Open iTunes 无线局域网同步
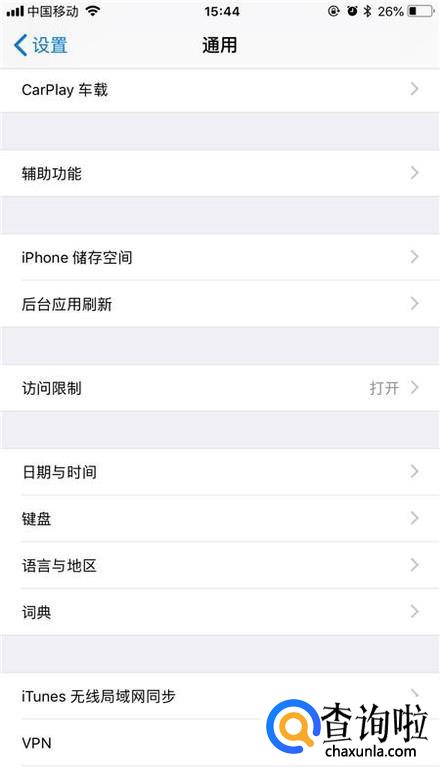440x782 pixels. coord(220,696)
